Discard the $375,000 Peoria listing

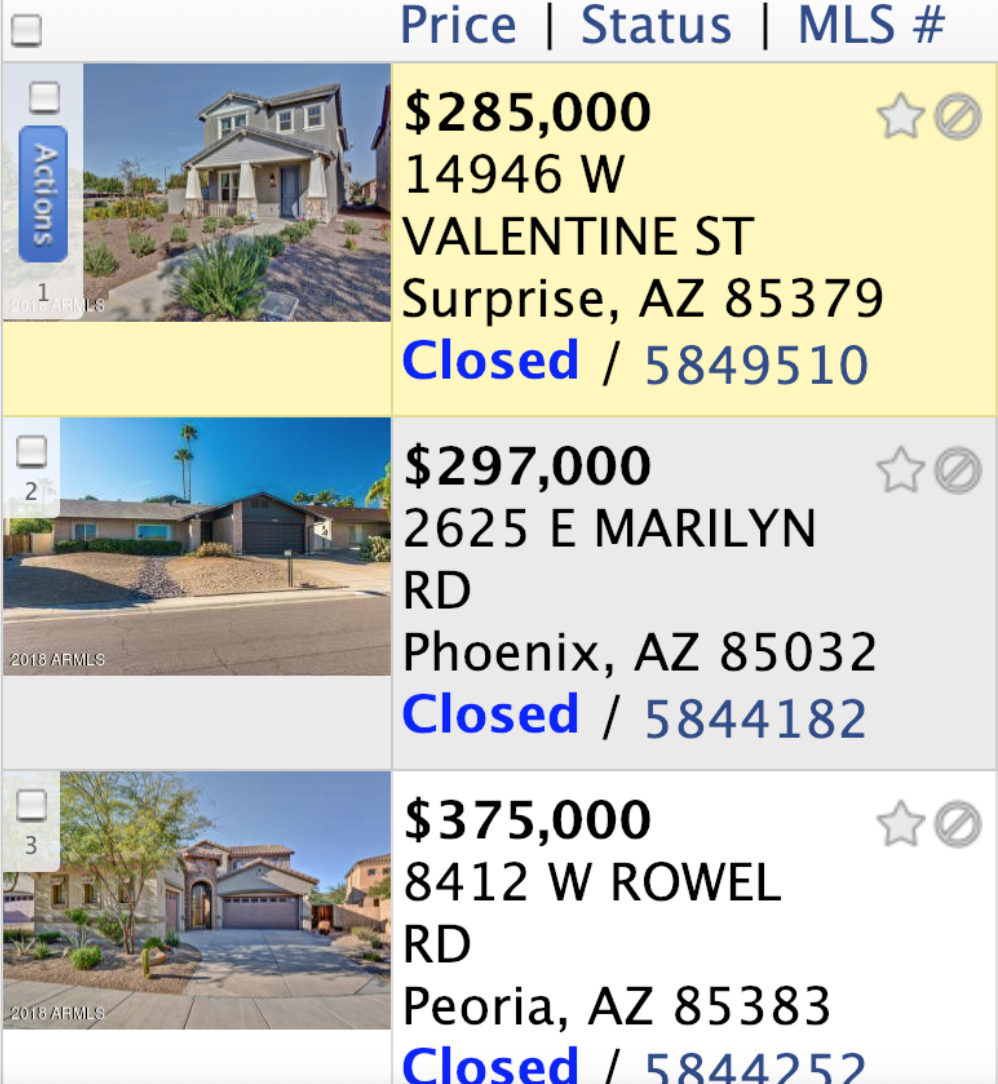coord(957,825)
